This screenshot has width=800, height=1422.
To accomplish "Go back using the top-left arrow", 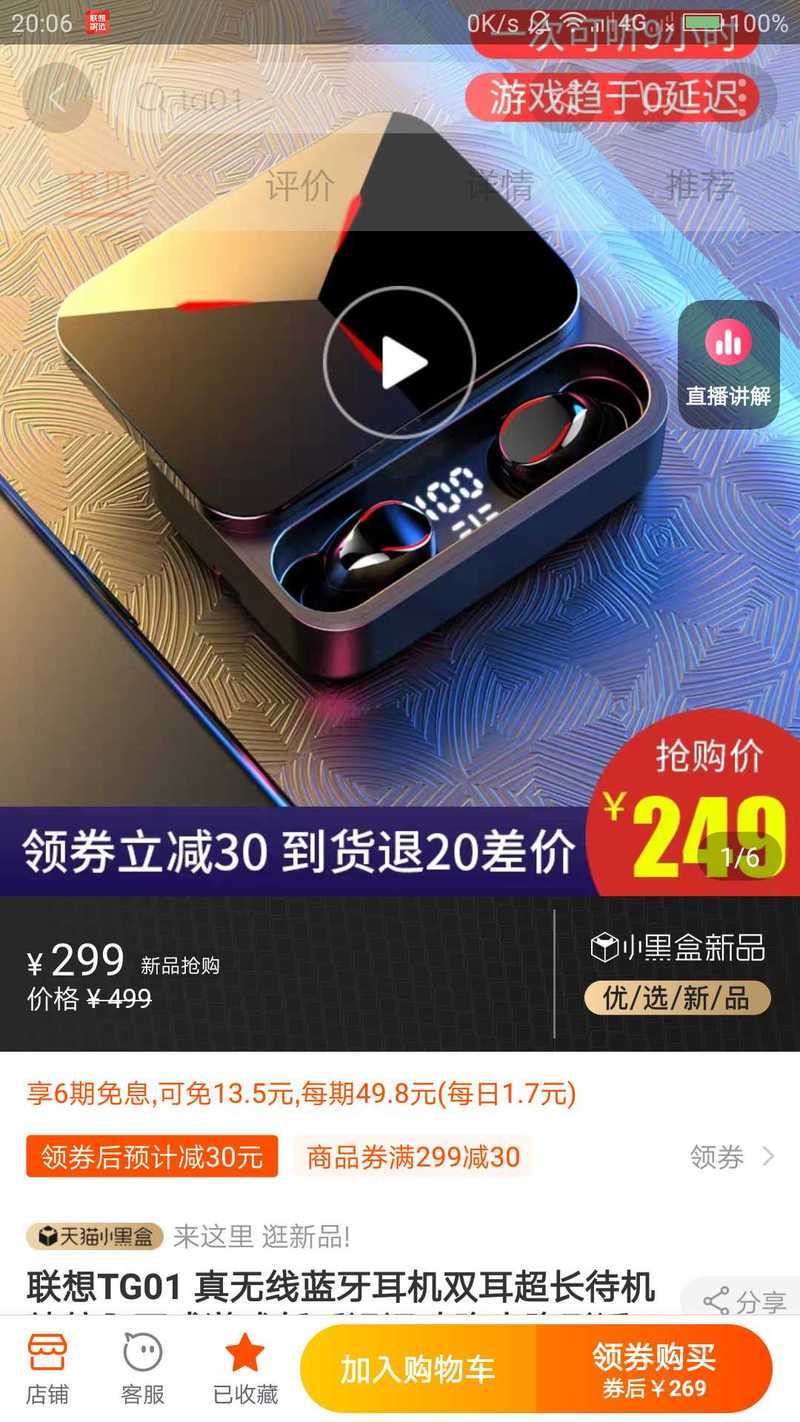I will [57, 98].
